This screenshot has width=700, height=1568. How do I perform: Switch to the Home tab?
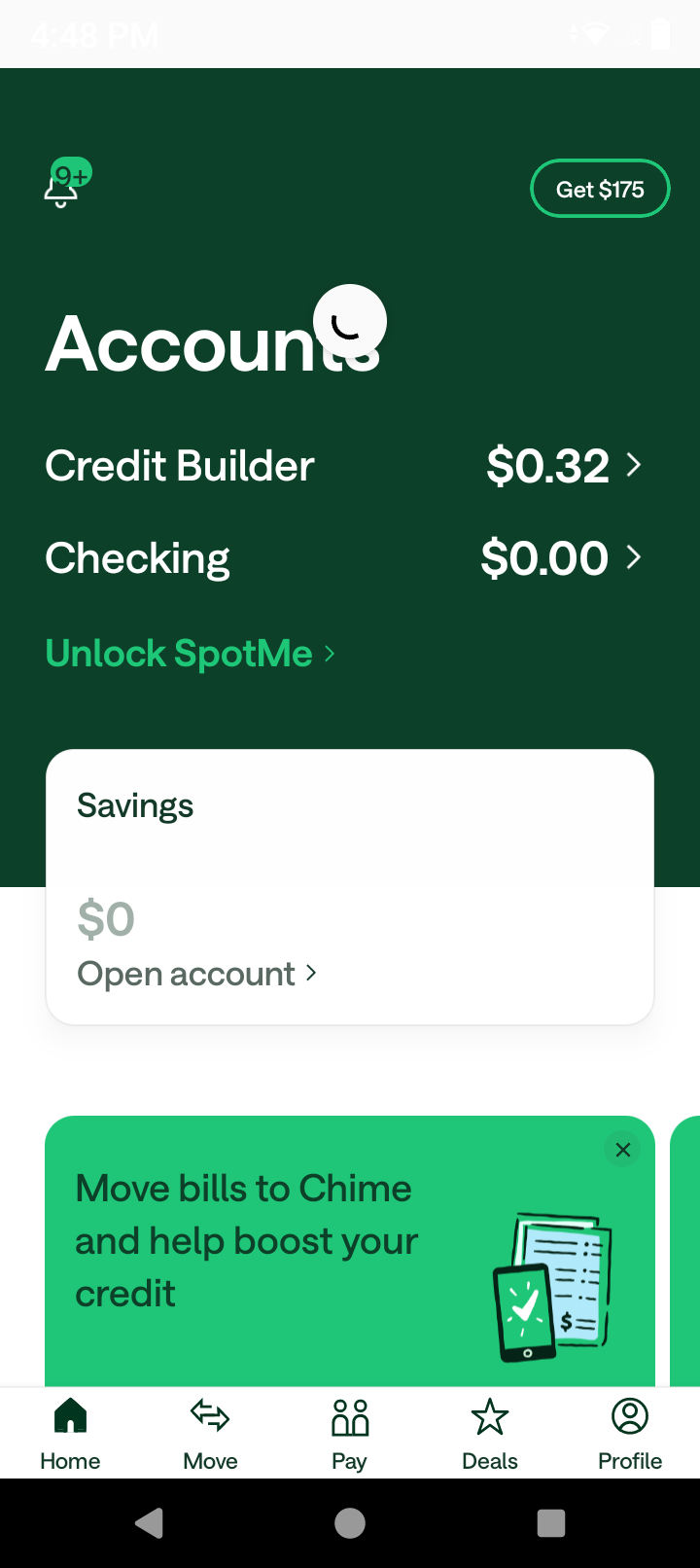[x=70, y=1432]
